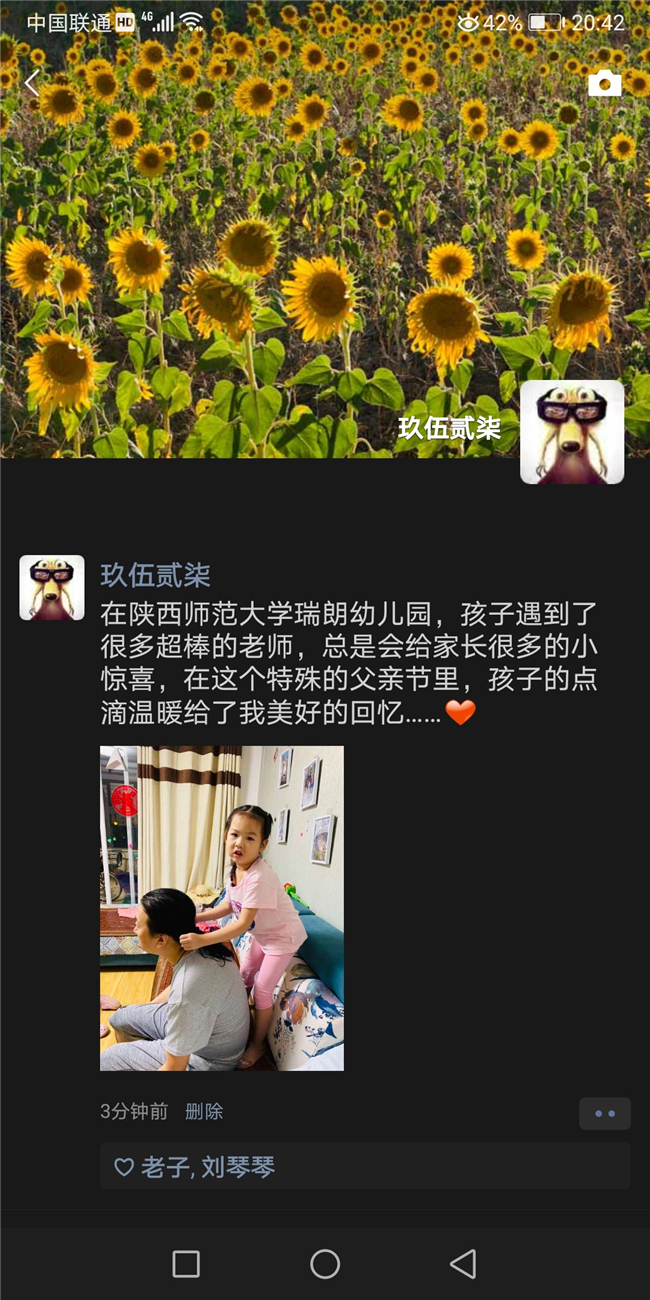
Task: Open the post author's small avatar
Action: pyautogui.click(x=52, y=588)
